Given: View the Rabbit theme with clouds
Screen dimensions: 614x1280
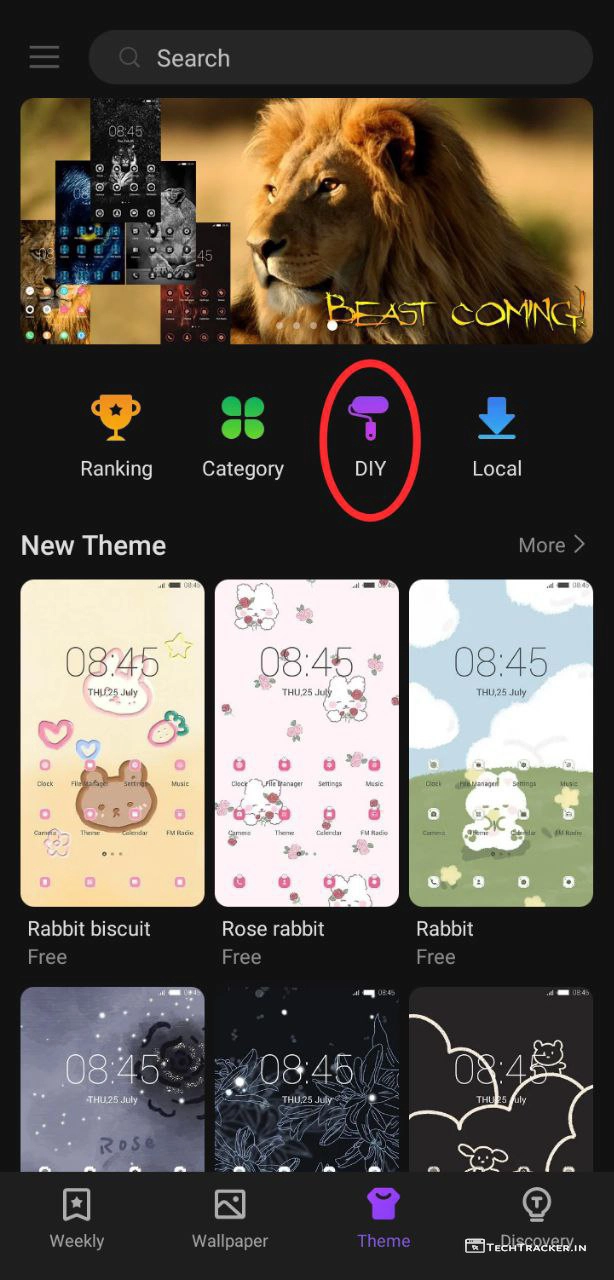Looking at the screenshot, I should click(501, 743).
